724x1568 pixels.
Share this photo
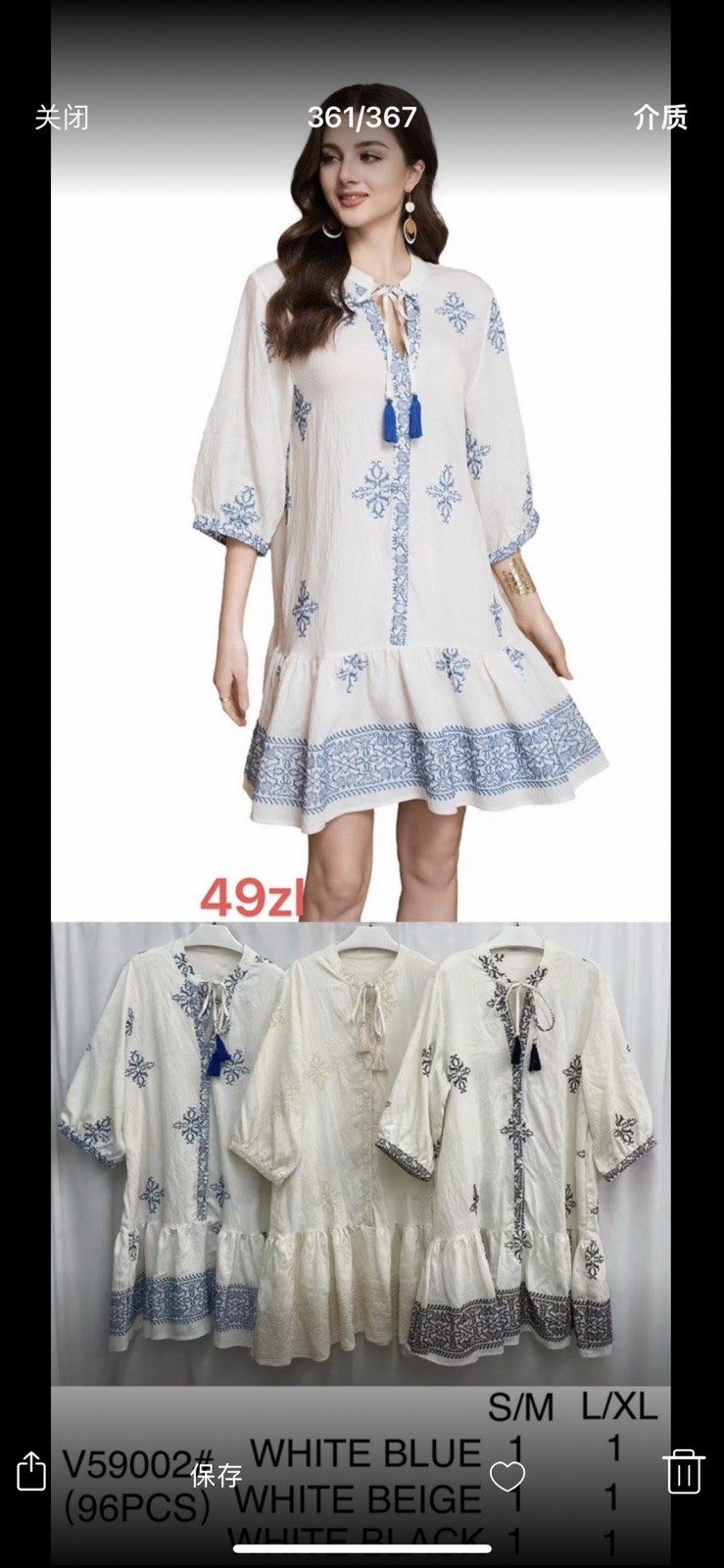31,1471
